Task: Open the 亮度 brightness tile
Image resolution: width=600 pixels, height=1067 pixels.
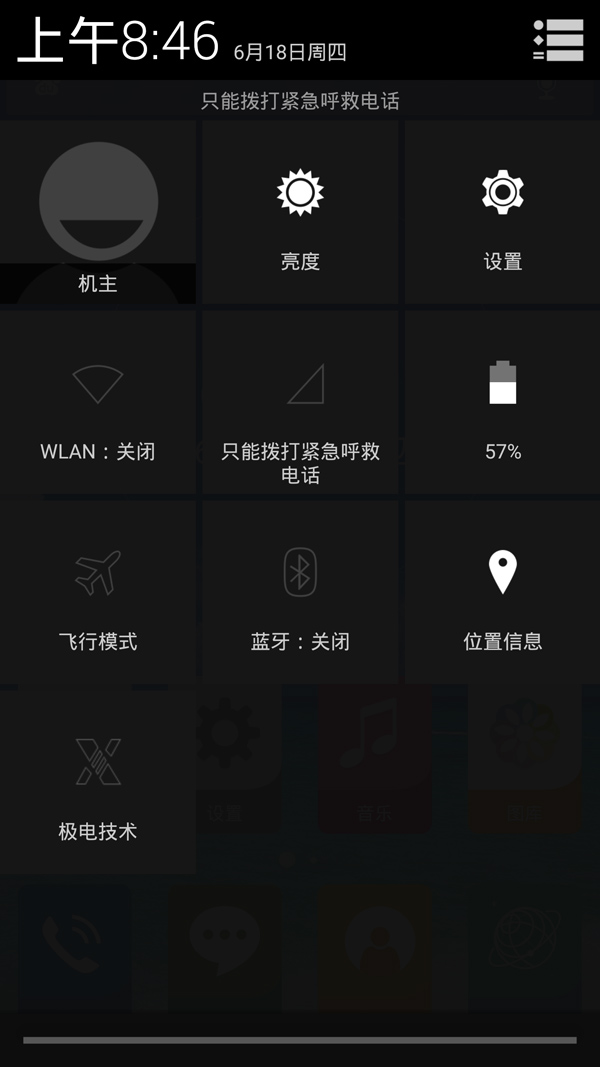Action: tap(300, 212)
